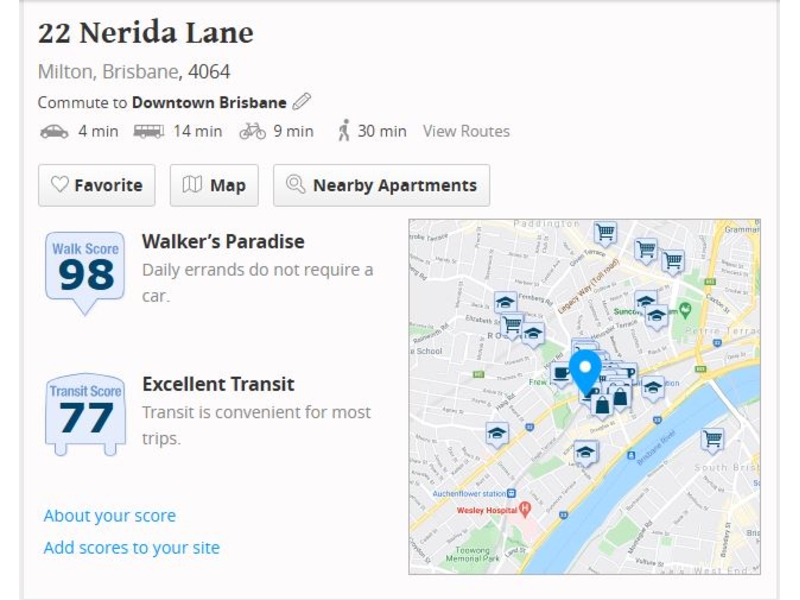Open the Map button
This screenshot has height=600, width=800.
pyautogui.click(x=214, y=185)
